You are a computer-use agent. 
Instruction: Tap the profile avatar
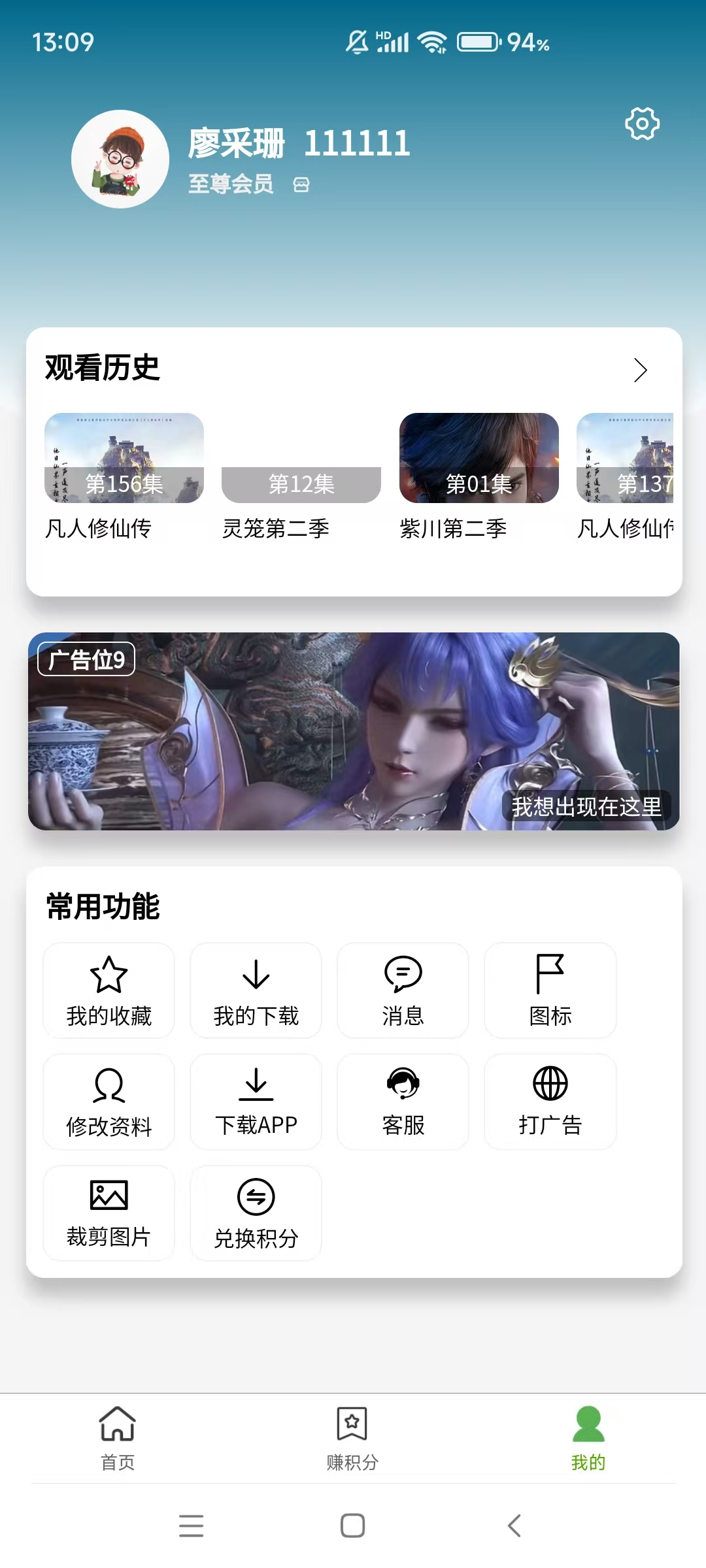120,159
